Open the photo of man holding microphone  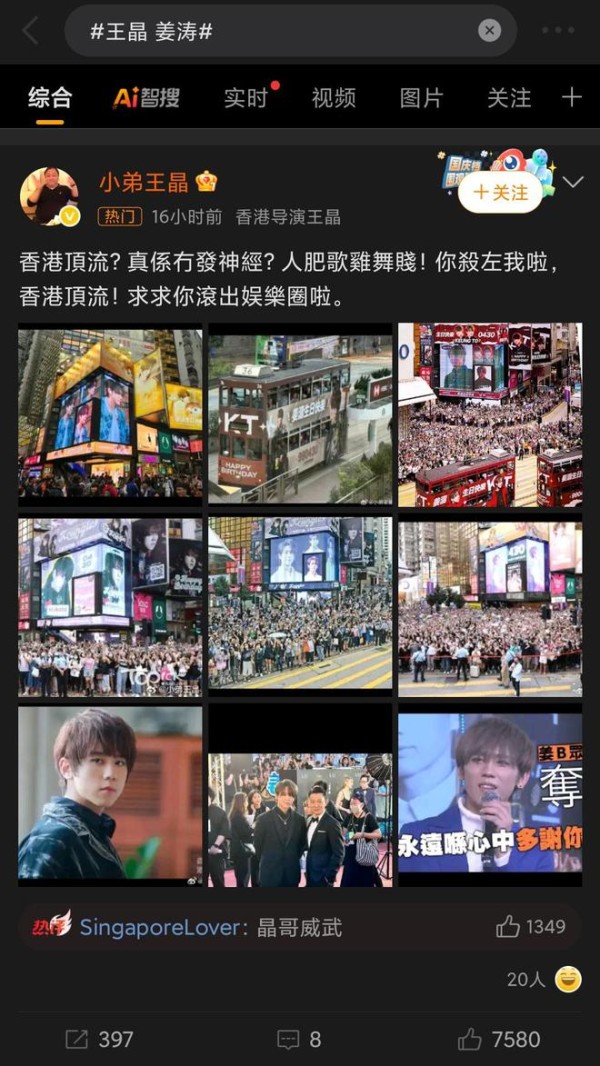(x=490, y=796)
